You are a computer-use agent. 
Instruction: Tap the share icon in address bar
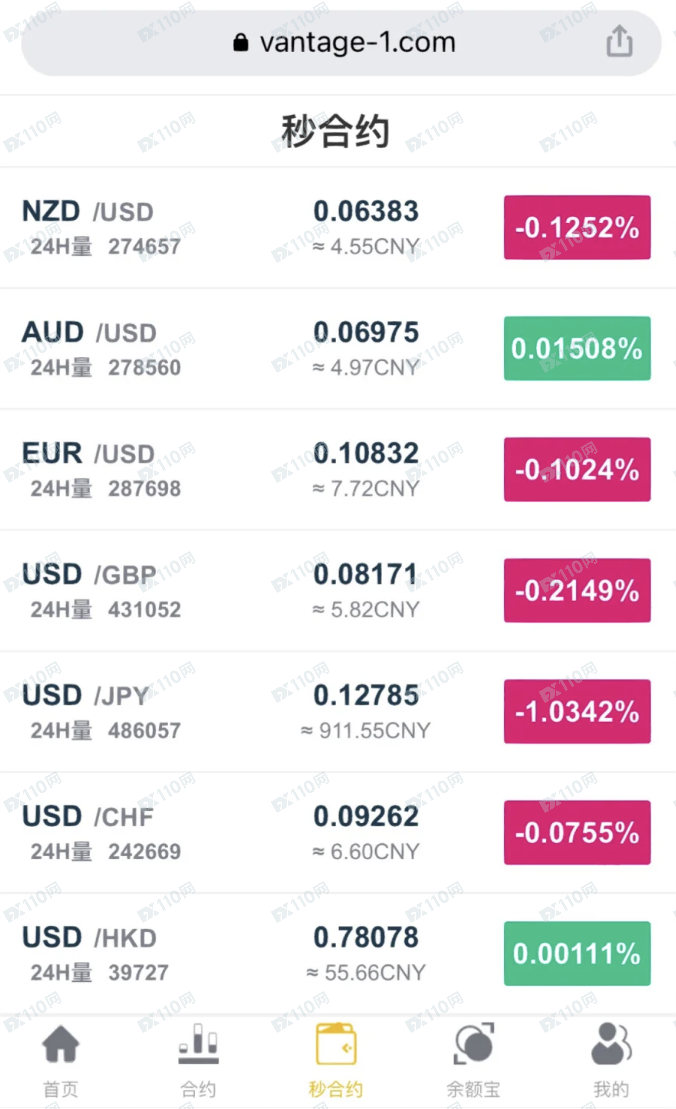click(619, 41)
